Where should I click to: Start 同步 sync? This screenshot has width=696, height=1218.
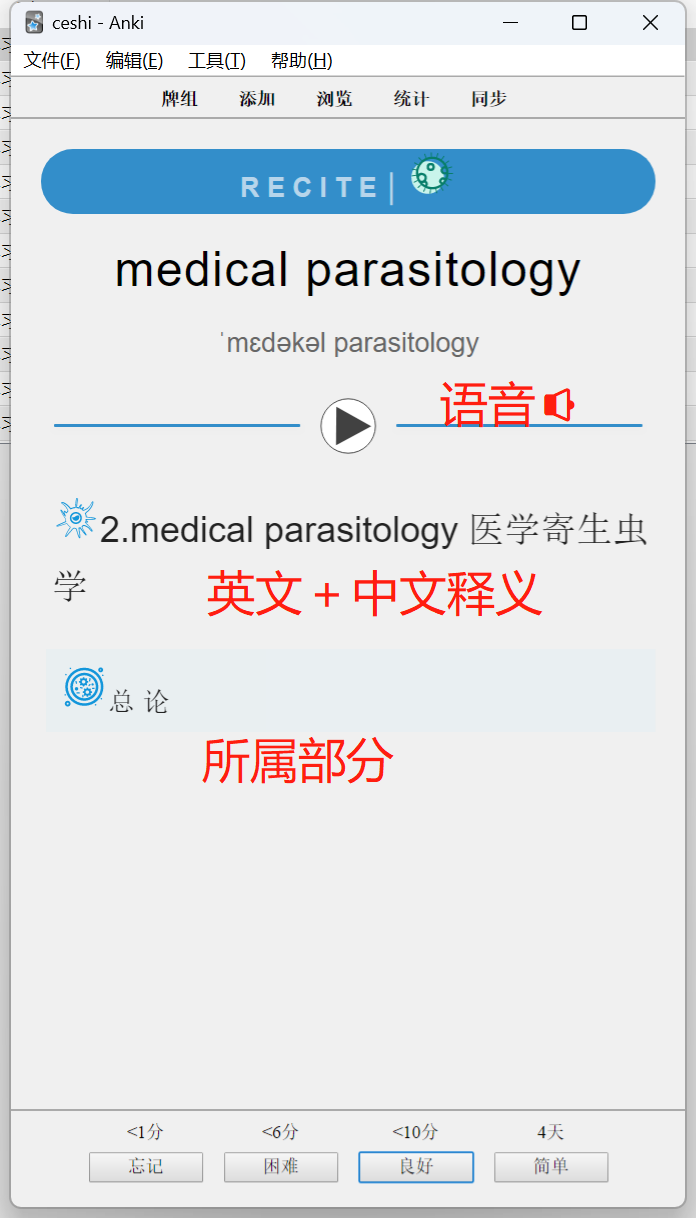point(489,99)
